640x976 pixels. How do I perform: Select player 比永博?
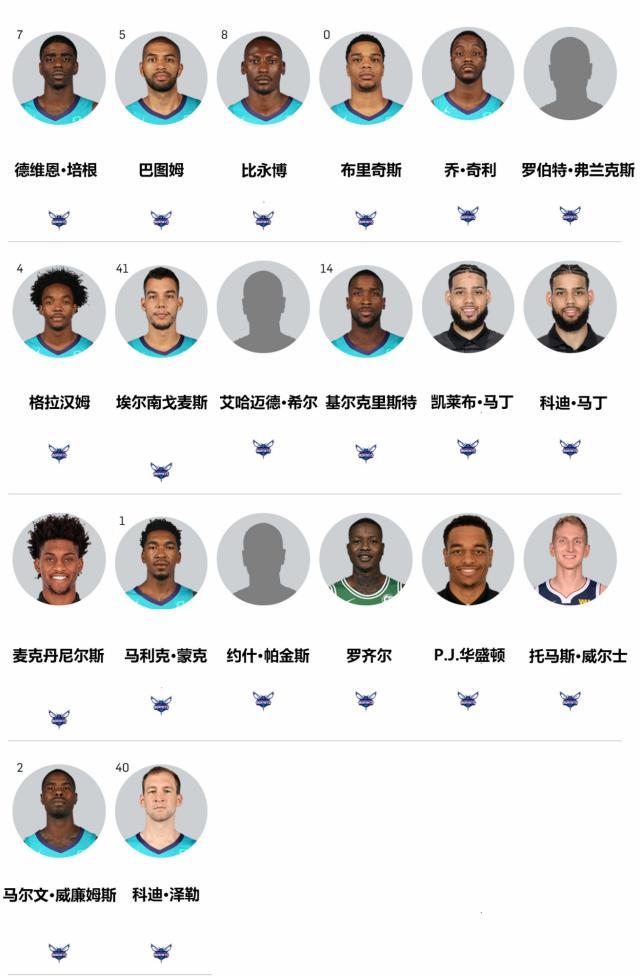click(x=263, y=78)
